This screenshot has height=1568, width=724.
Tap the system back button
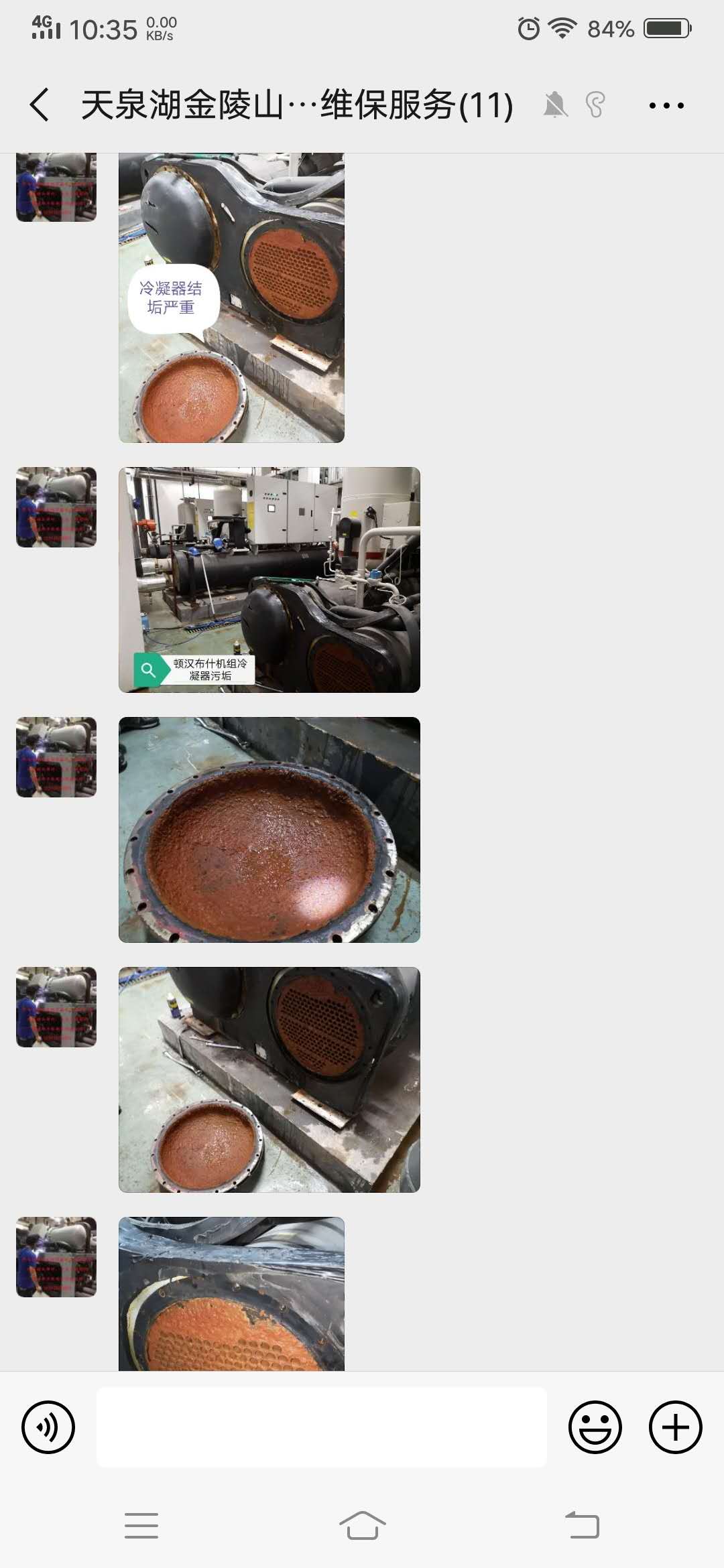point(582,1526)
